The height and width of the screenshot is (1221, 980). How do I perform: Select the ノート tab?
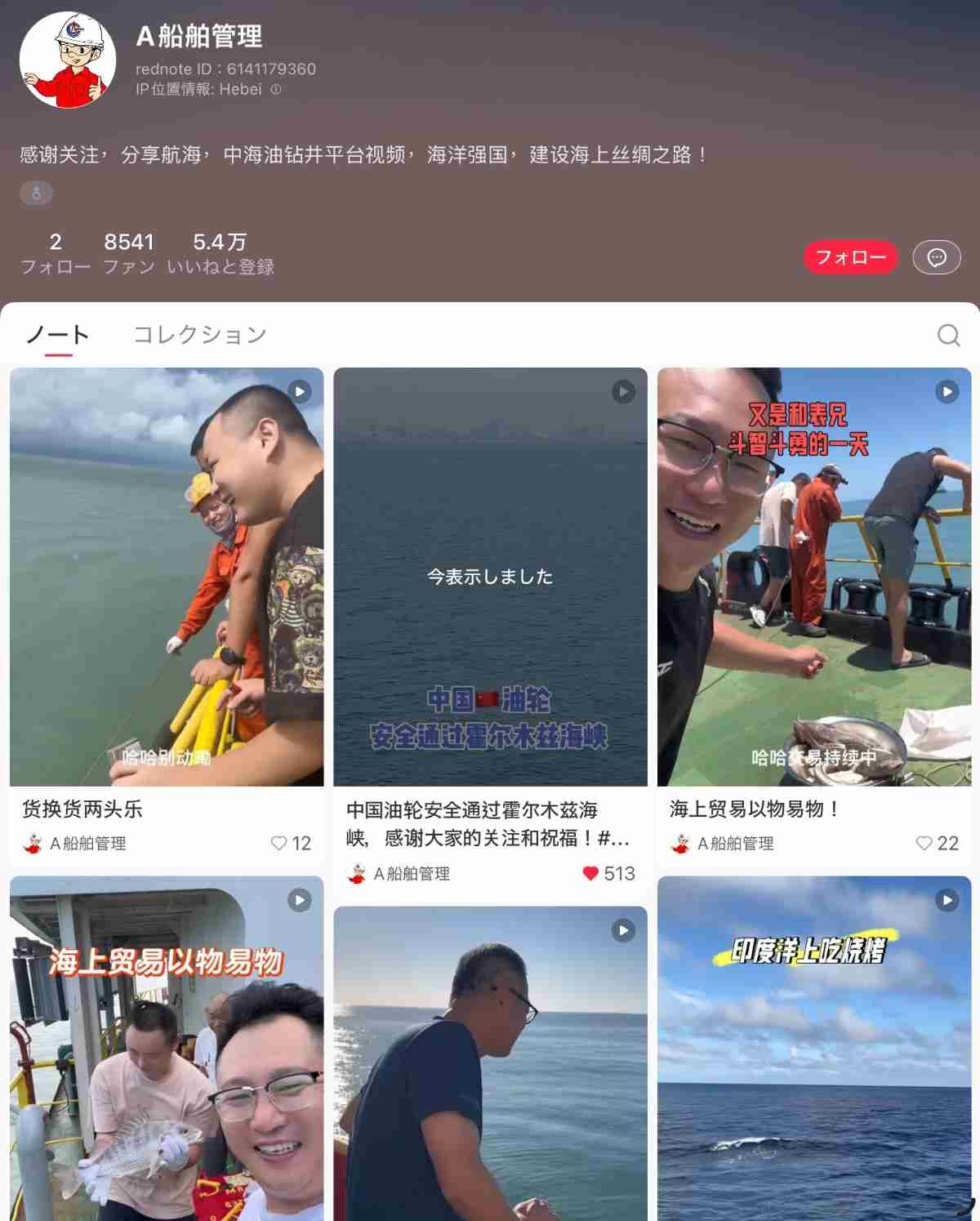57,335
